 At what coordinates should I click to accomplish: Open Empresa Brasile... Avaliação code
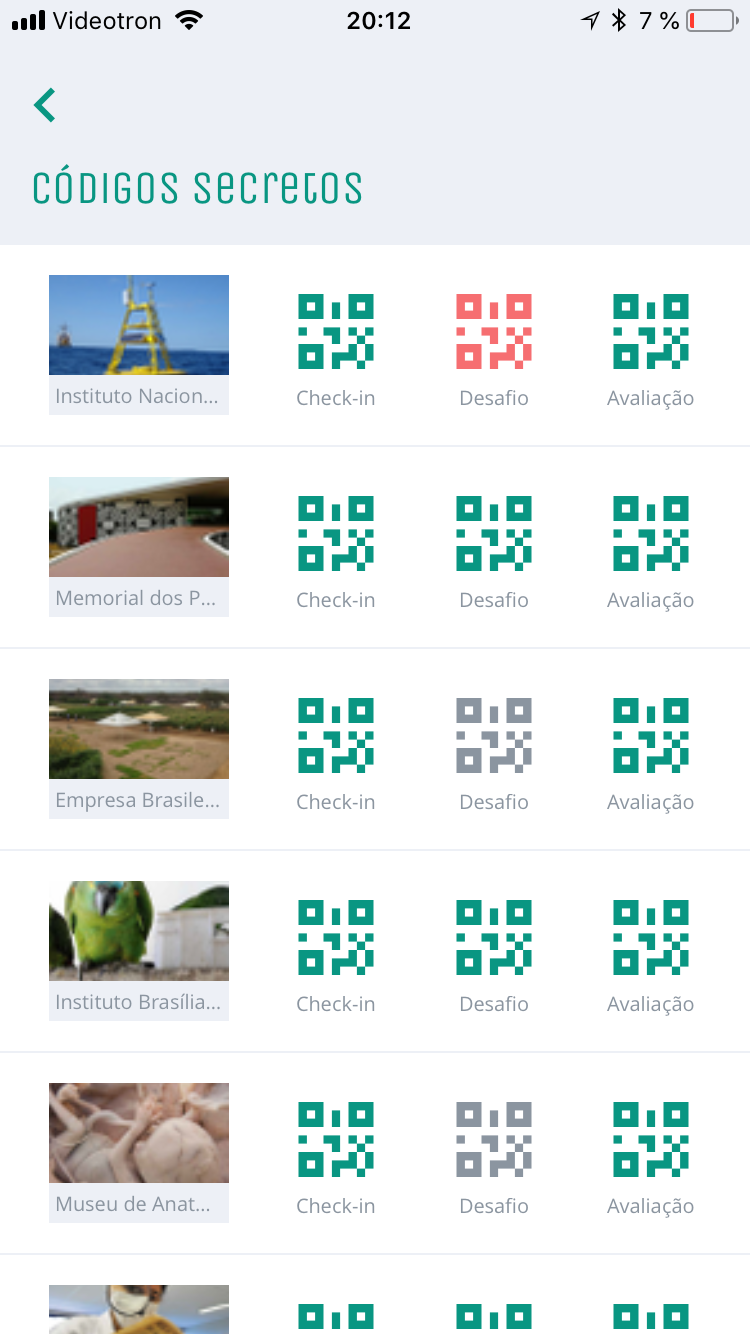[650, 736]
